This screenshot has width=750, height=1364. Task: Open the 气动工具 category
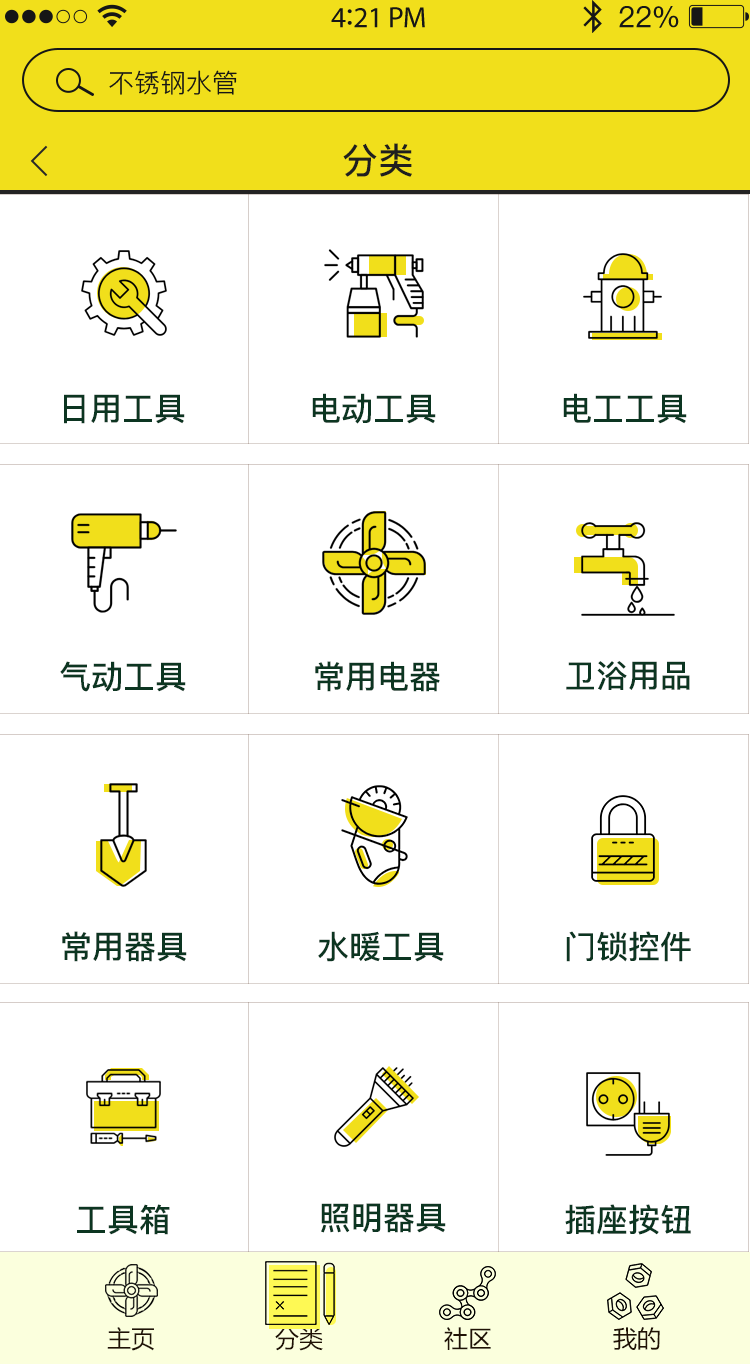(x=124, y=589)
